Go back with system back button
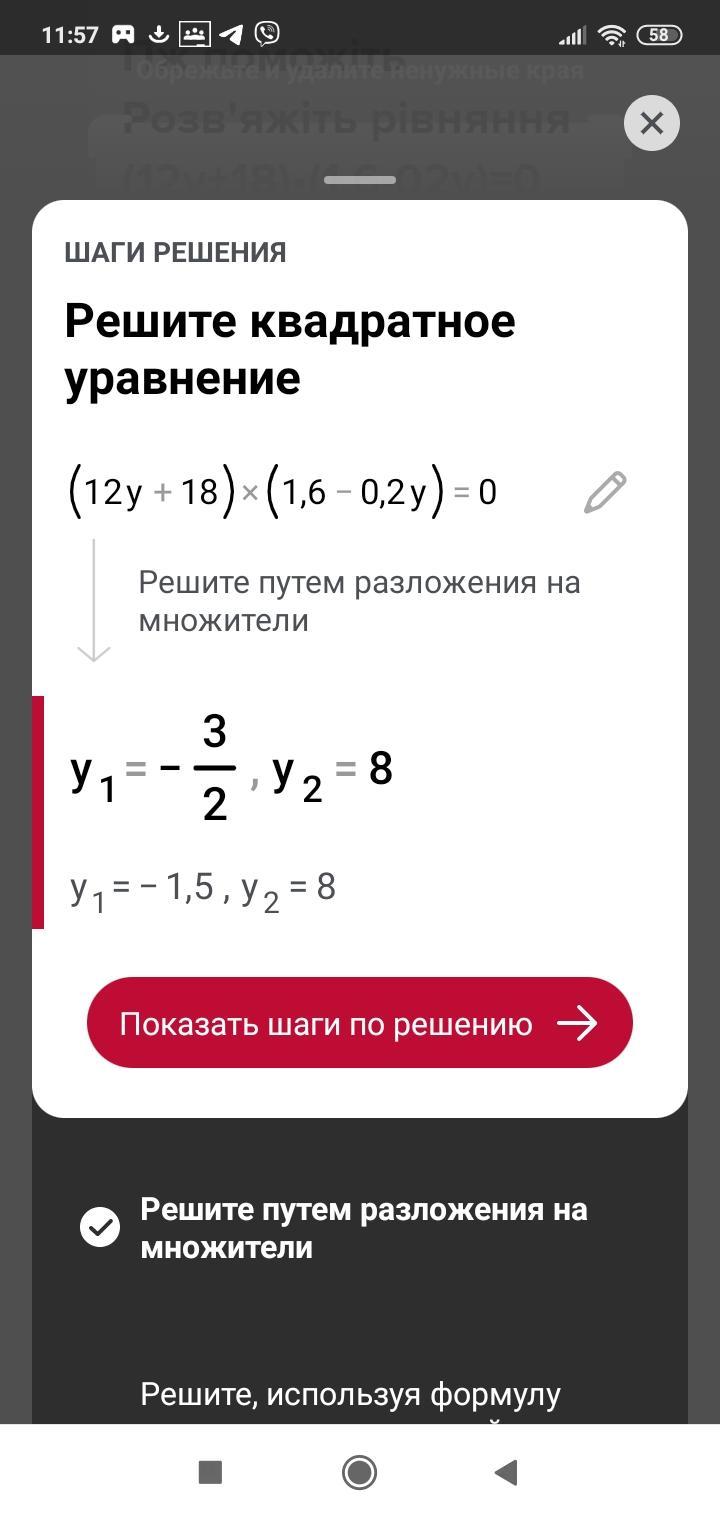Screen dimensions: 720x1520 (x=507, y=1472)
